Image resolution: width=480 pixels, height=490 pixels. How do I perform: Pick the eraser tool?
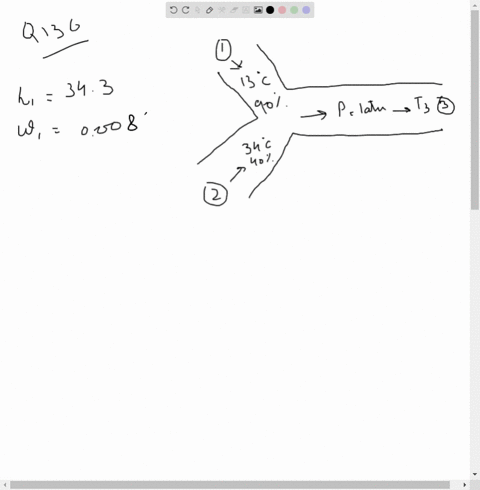[234, 10]
